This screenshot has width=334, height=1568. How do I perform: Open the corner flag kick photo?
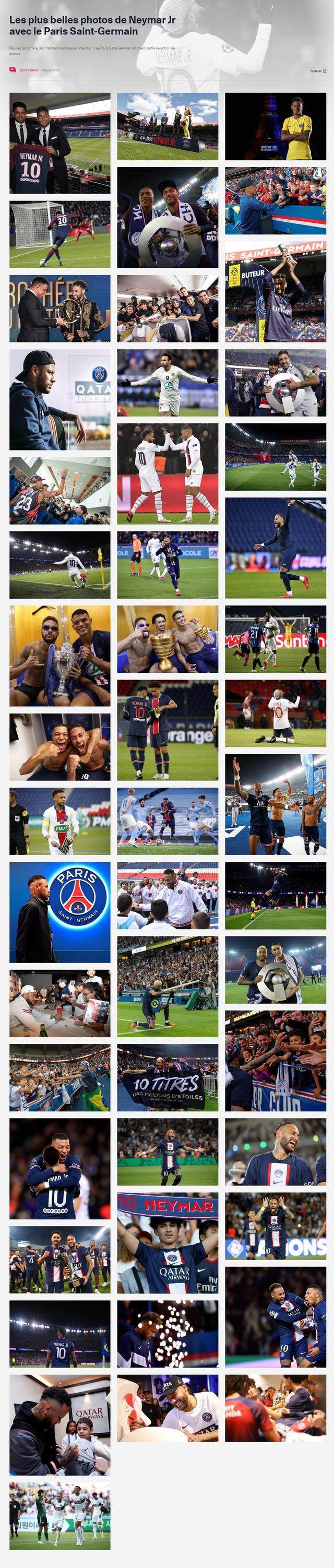(59, 565)
